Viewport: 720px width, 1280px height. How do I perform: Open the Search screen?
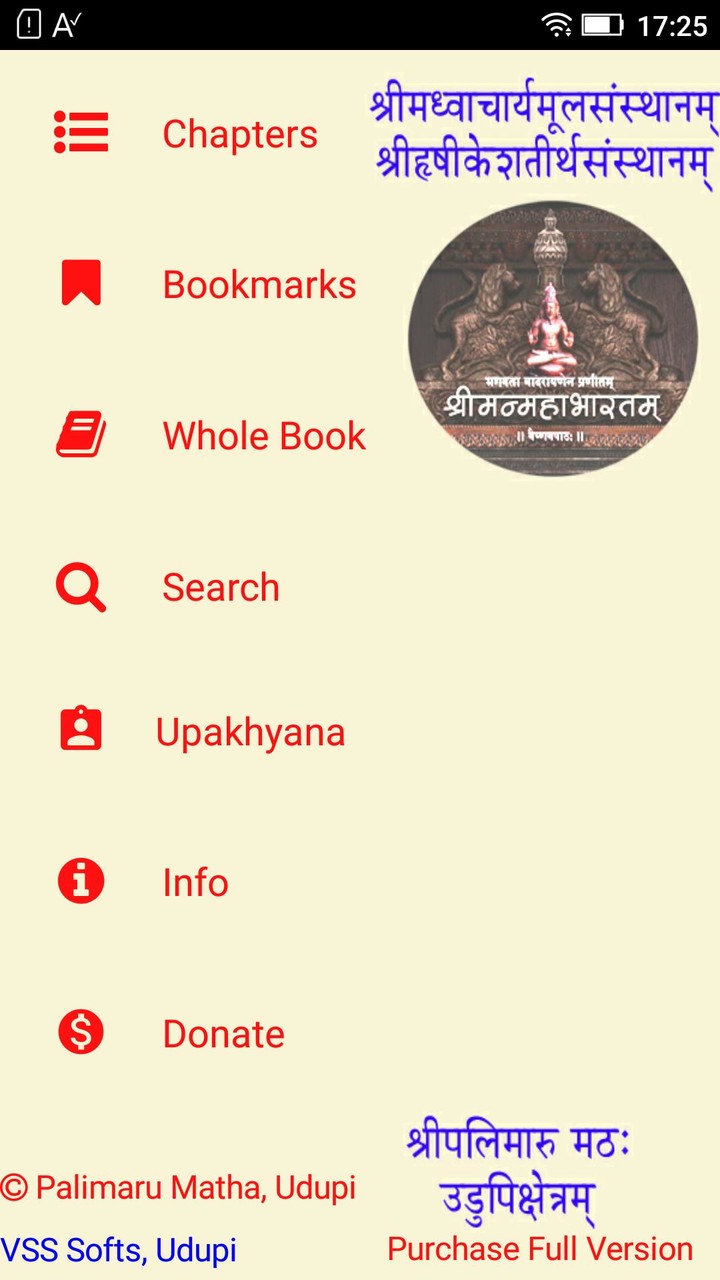220,587
